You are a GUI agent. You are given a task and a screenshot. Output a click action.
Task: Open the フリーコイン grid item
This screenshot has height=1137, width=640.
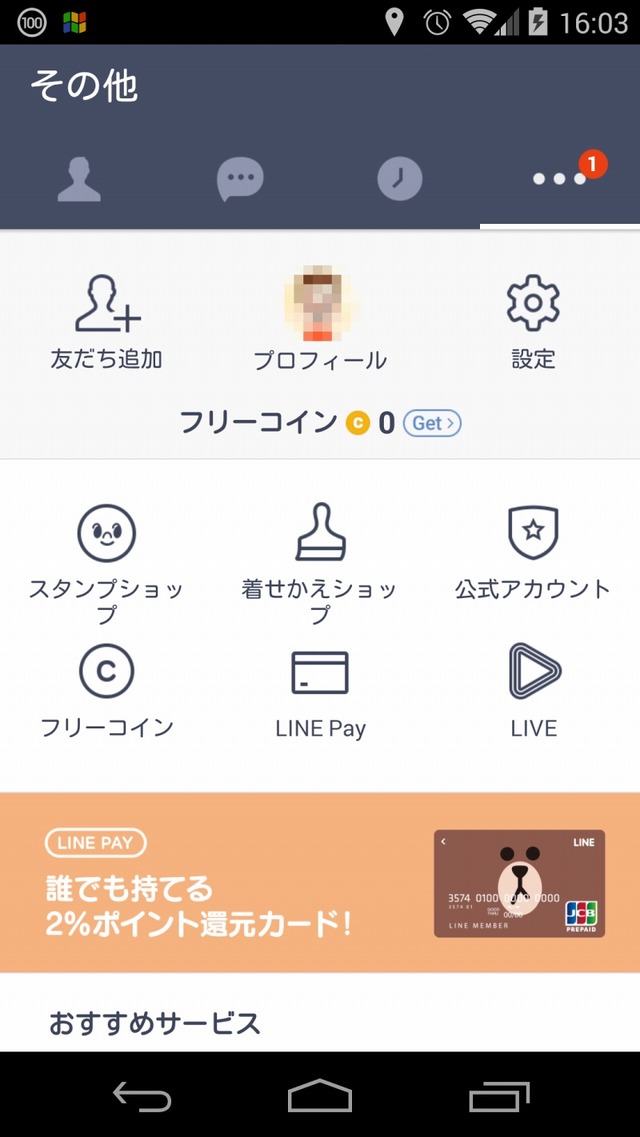(107, 690)
